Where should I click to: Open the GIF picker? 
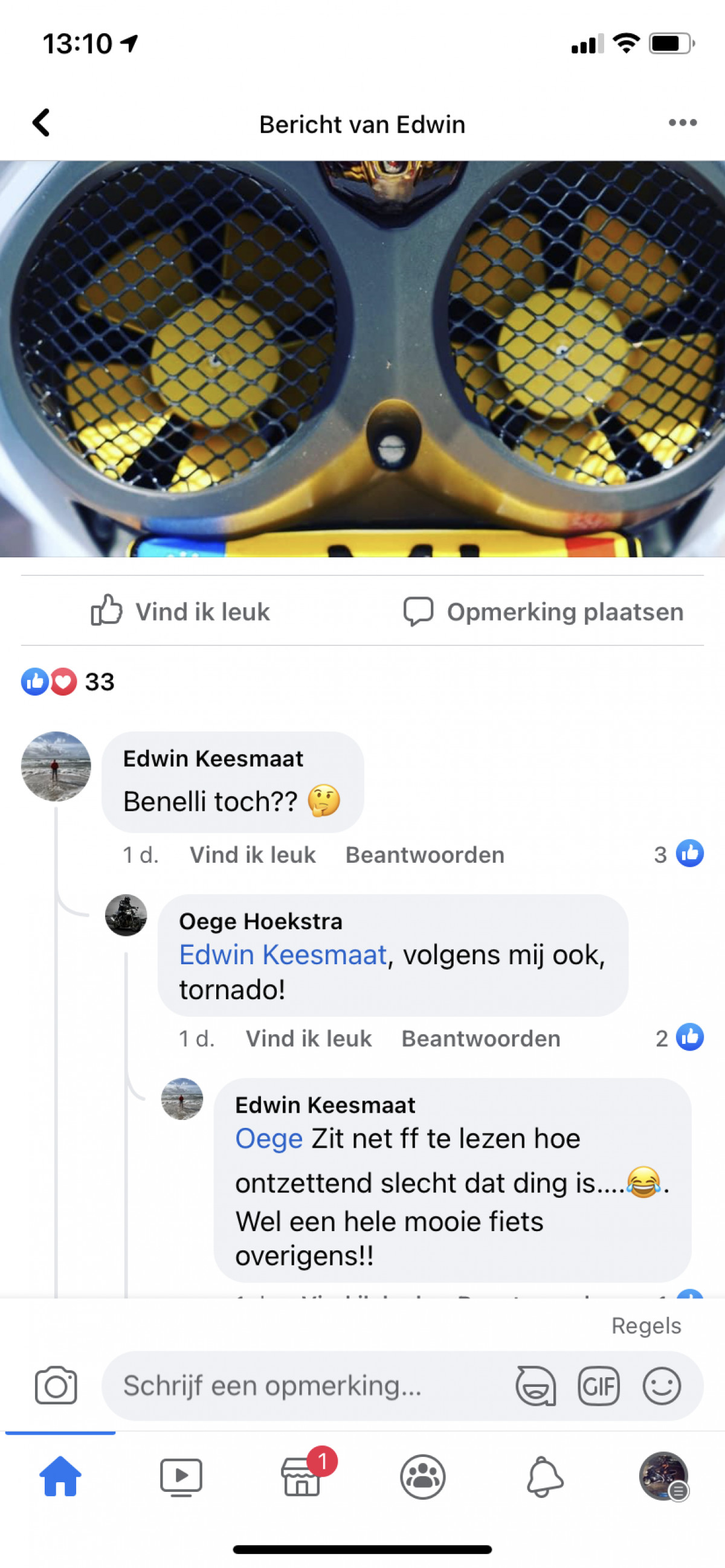(598, 1386)
